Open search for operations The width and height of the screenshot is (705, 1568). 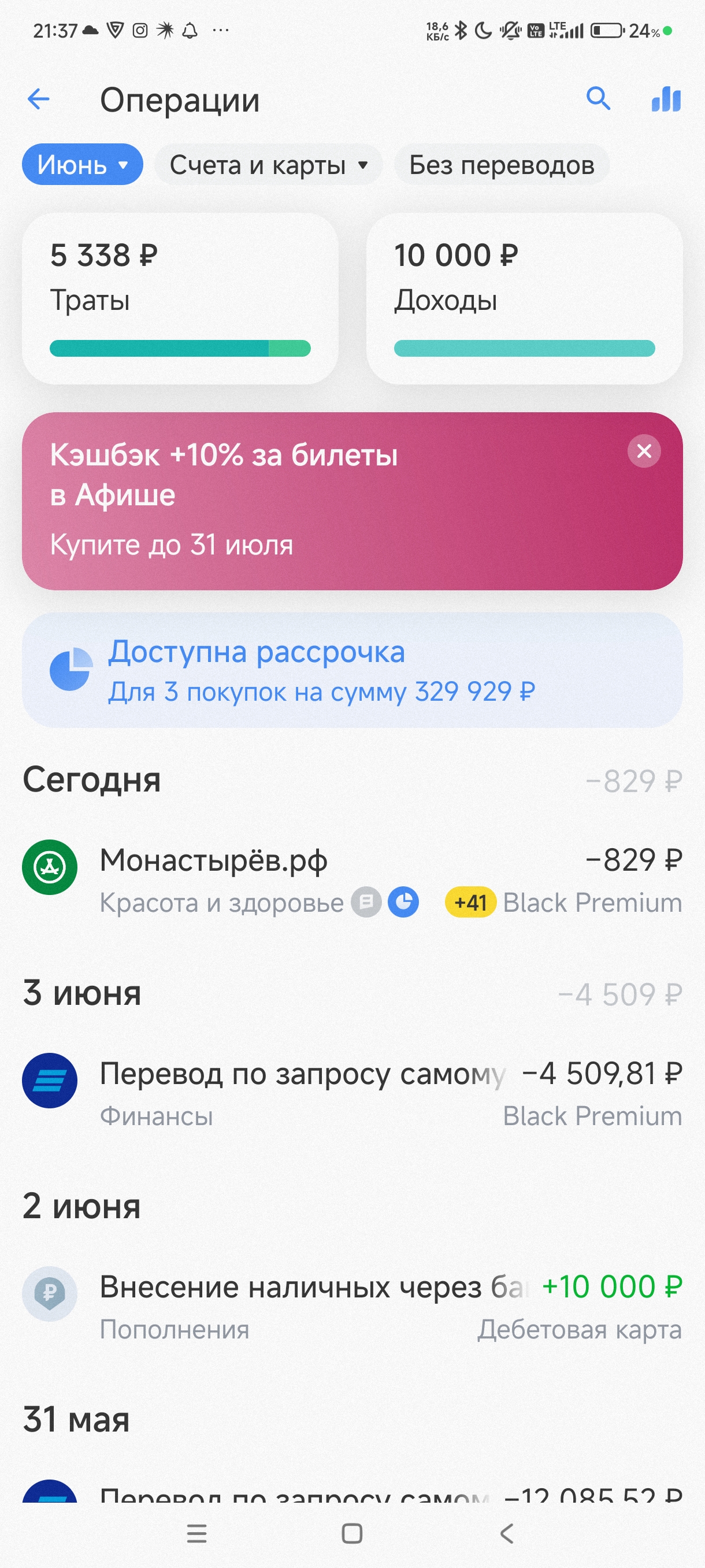click(x=598, y=99)
